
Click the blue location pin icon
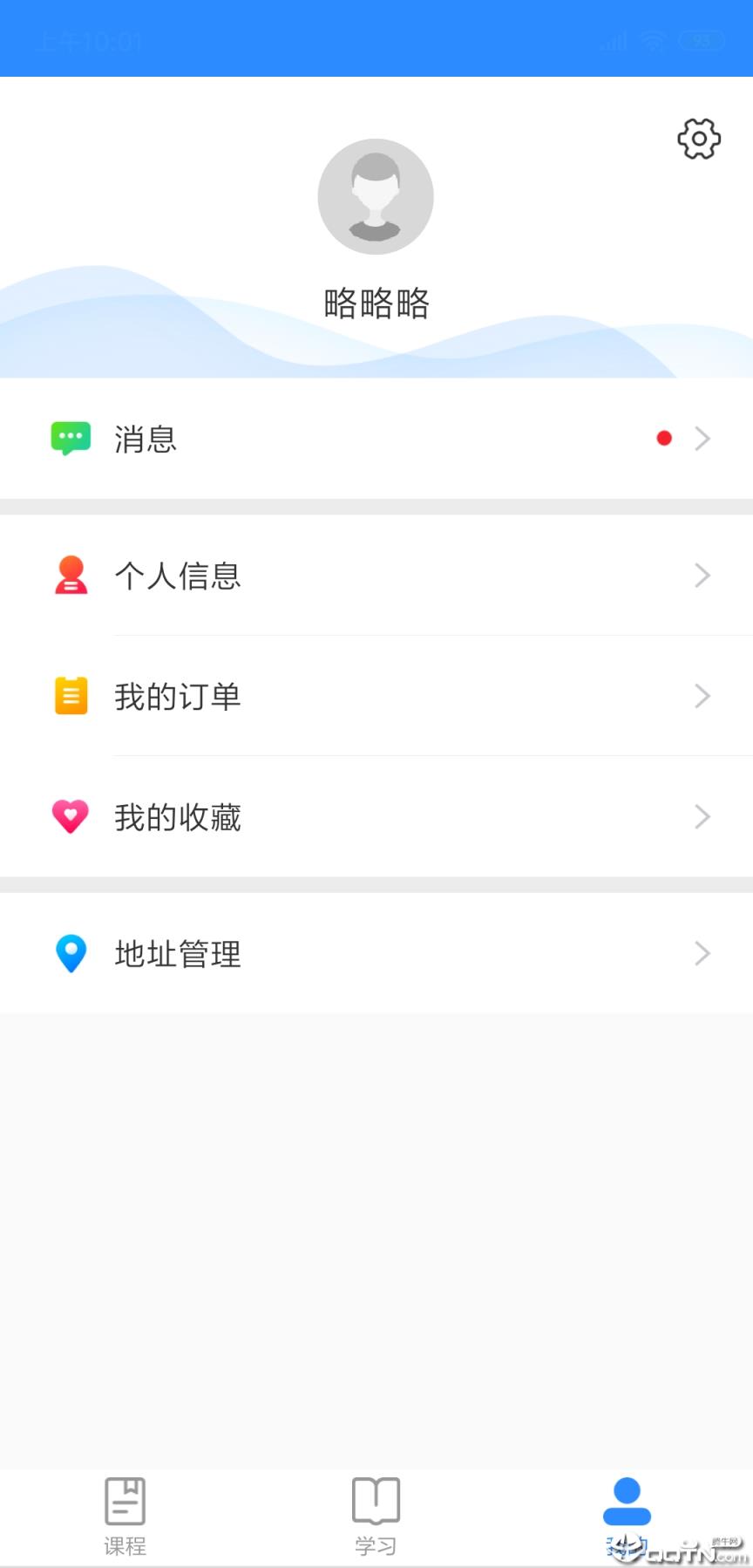coord(70,953)
